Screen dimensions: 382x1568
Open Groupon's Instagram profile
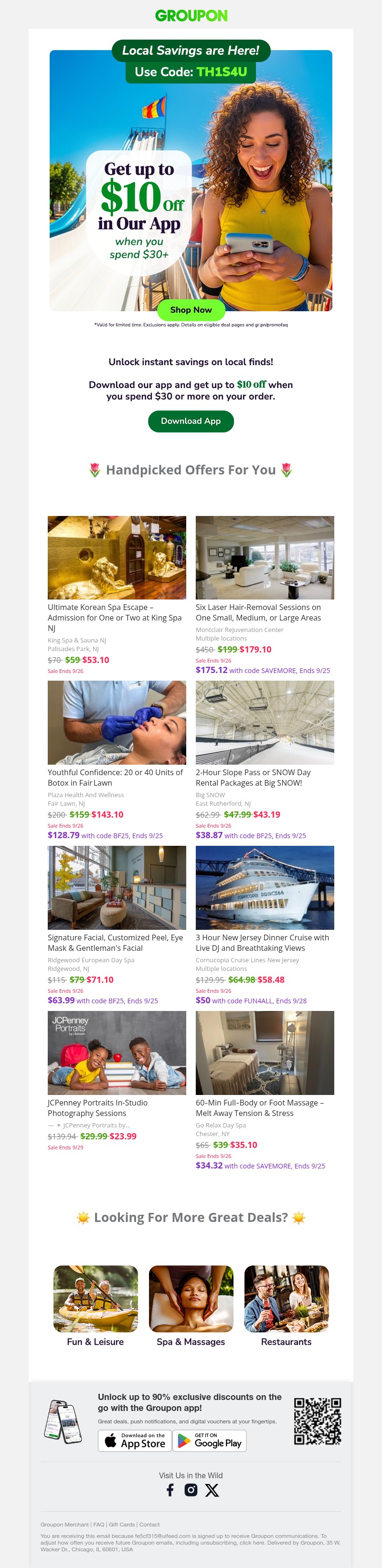(x=191, y=1490)
